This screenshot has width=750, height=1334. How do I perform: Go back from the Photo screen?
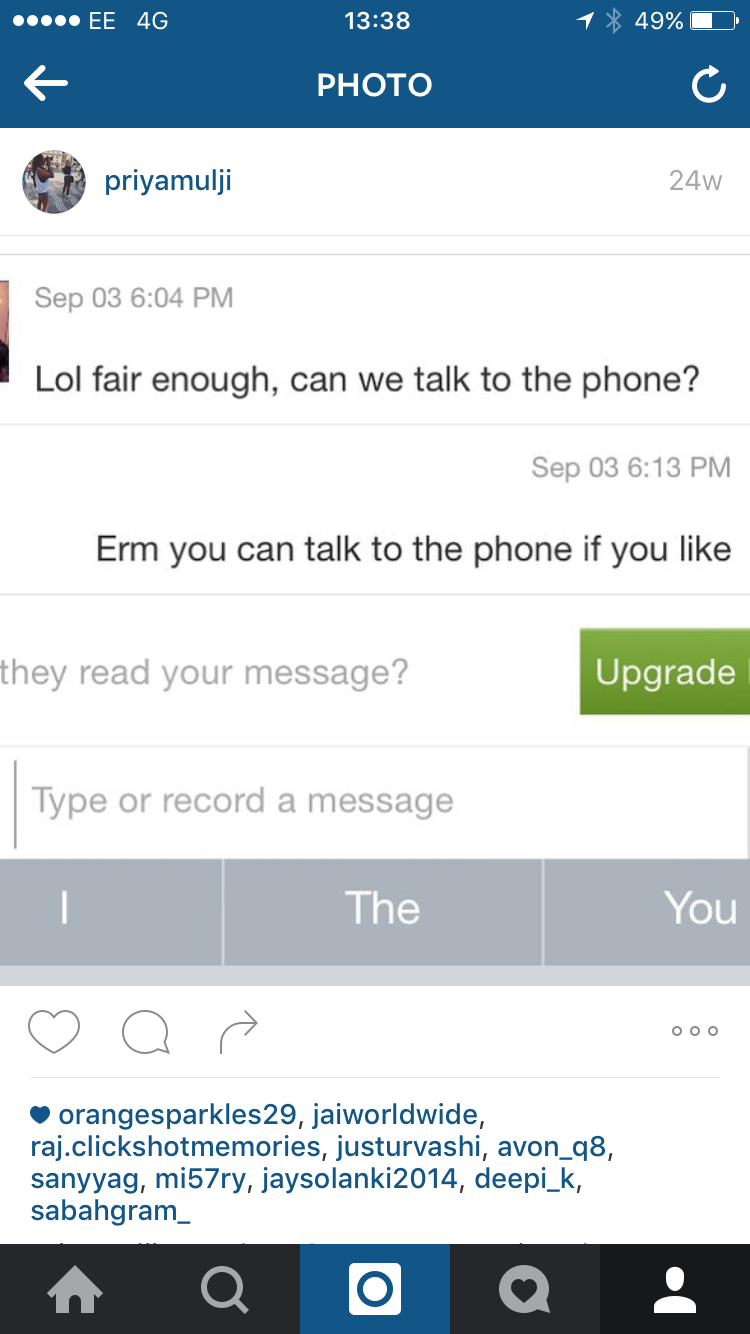pyautogui.click(x=45, y=85)
